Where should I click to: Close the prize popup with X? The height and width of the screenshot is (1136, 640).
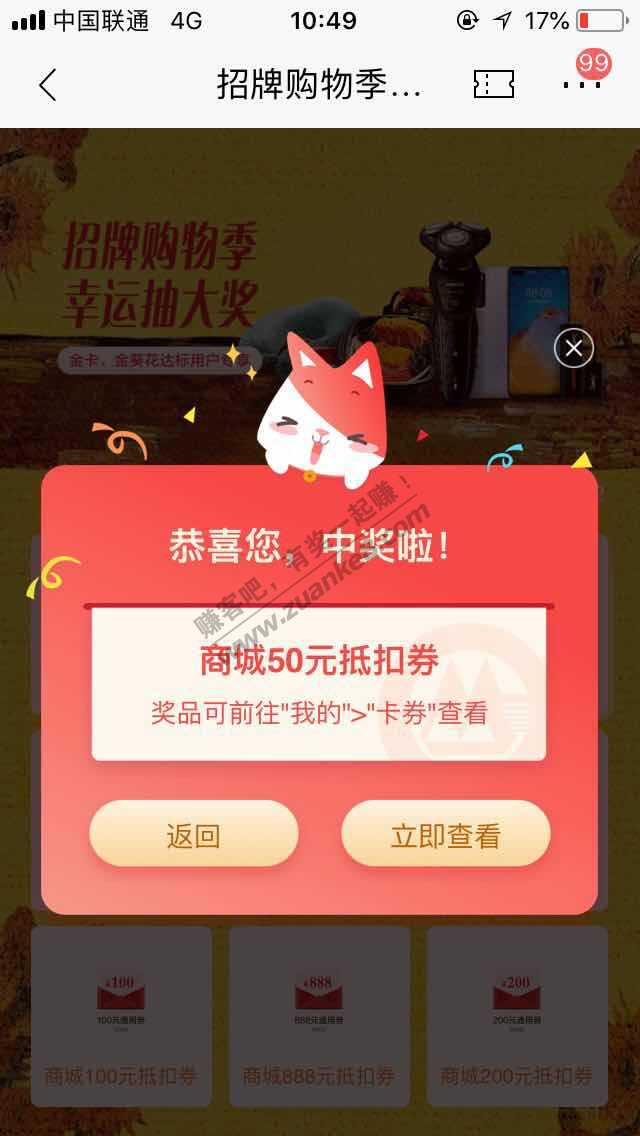coord(573,348)
